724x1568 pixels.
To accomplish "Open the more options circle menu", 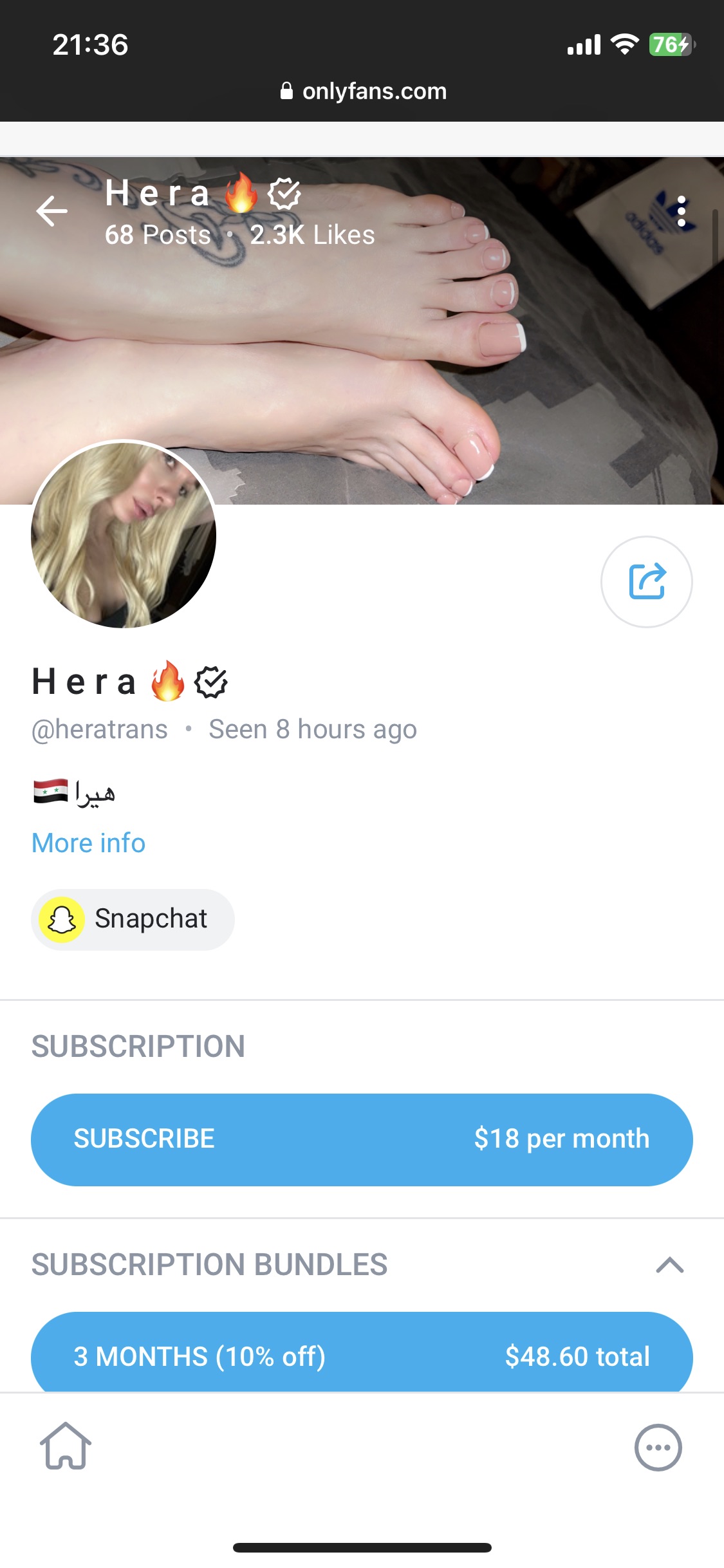I will tap(658, 1448).
